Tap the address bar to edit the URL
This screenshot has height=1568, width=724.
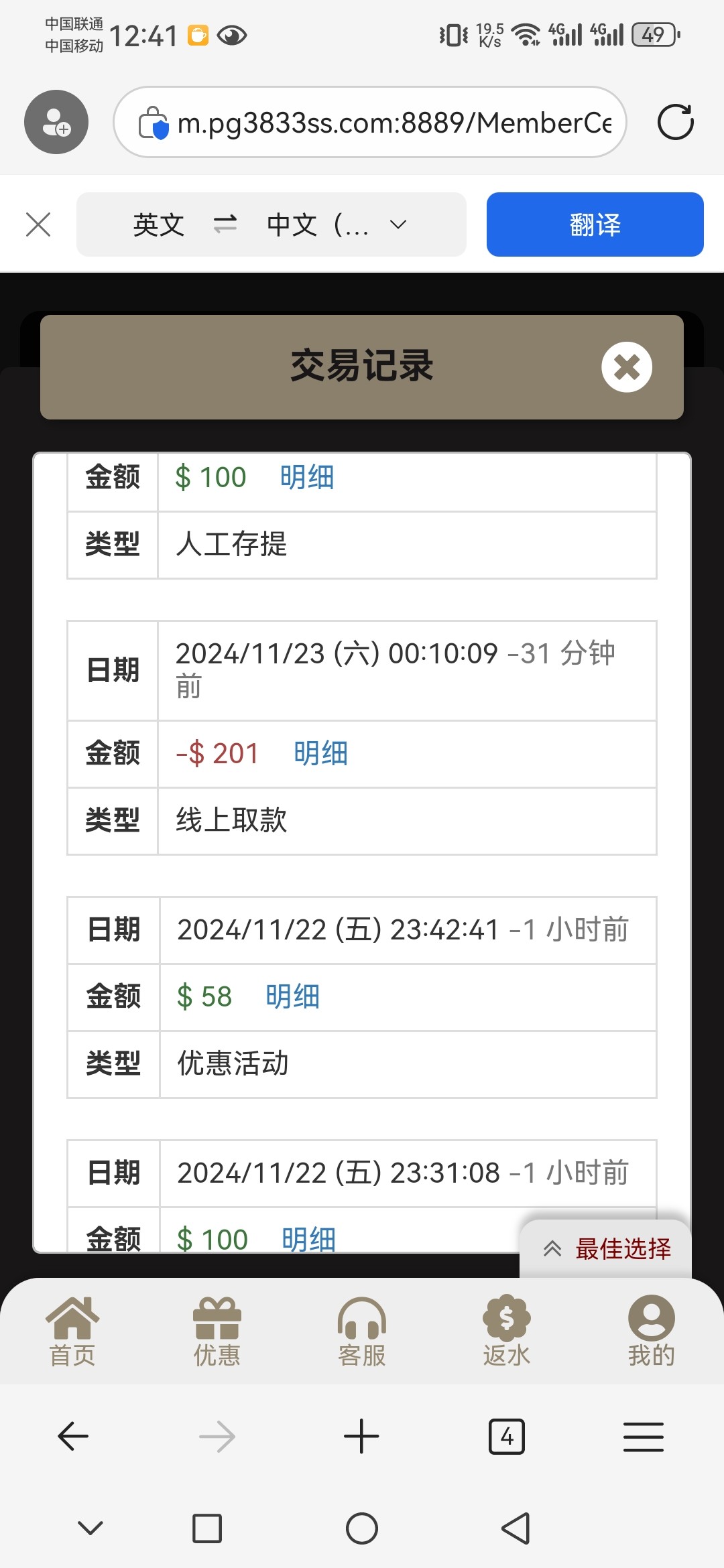click(x=396, y=123)
